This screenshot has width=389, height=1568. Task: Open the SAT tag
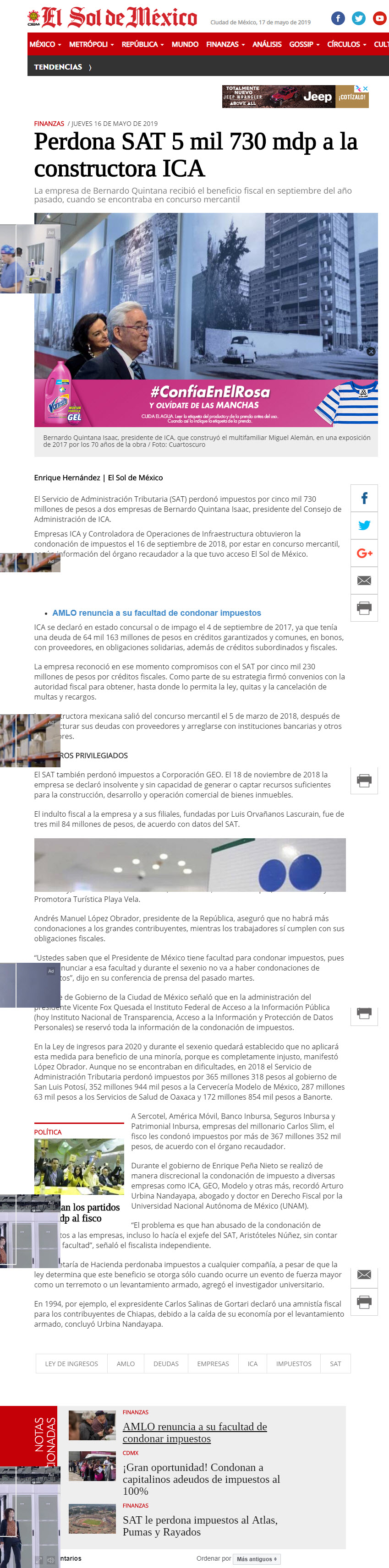coord(335,1363)
